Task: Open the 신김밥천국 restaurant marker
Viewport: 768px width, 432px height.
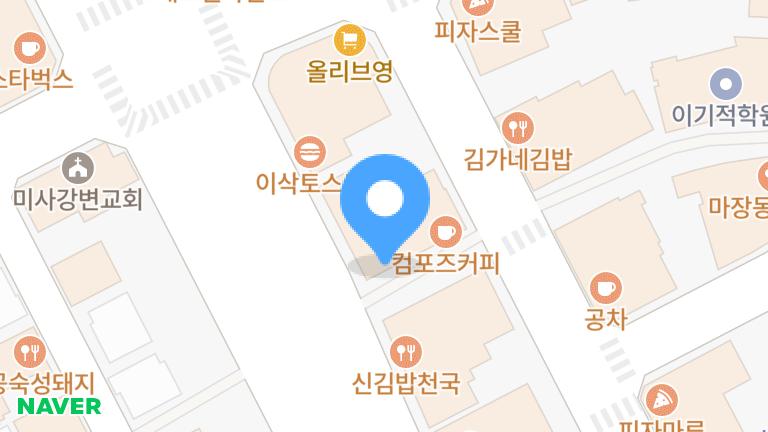Action: pyautogui.click(x=404, y=350)
